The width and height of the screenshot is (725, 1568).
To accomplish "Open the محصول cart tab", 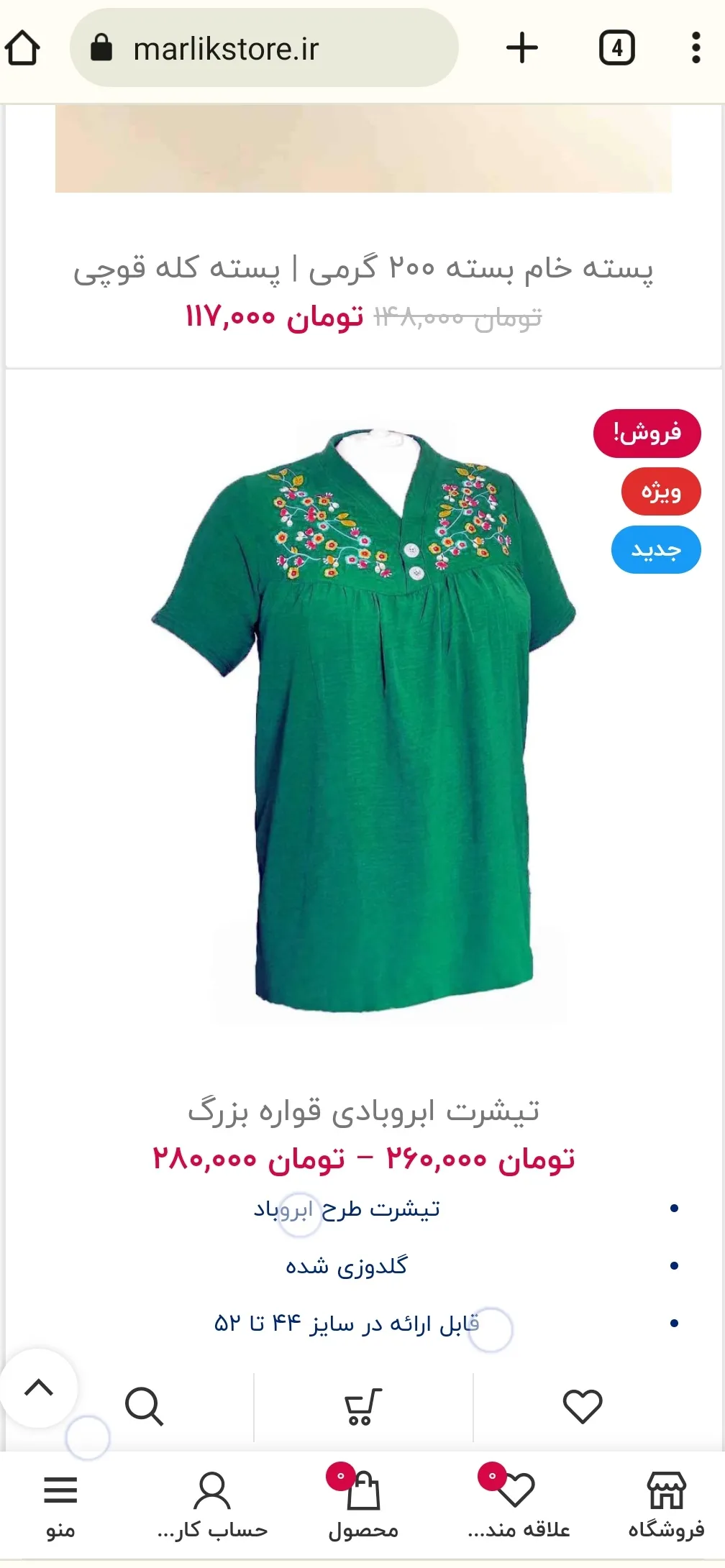I will tap(363, 1504).
